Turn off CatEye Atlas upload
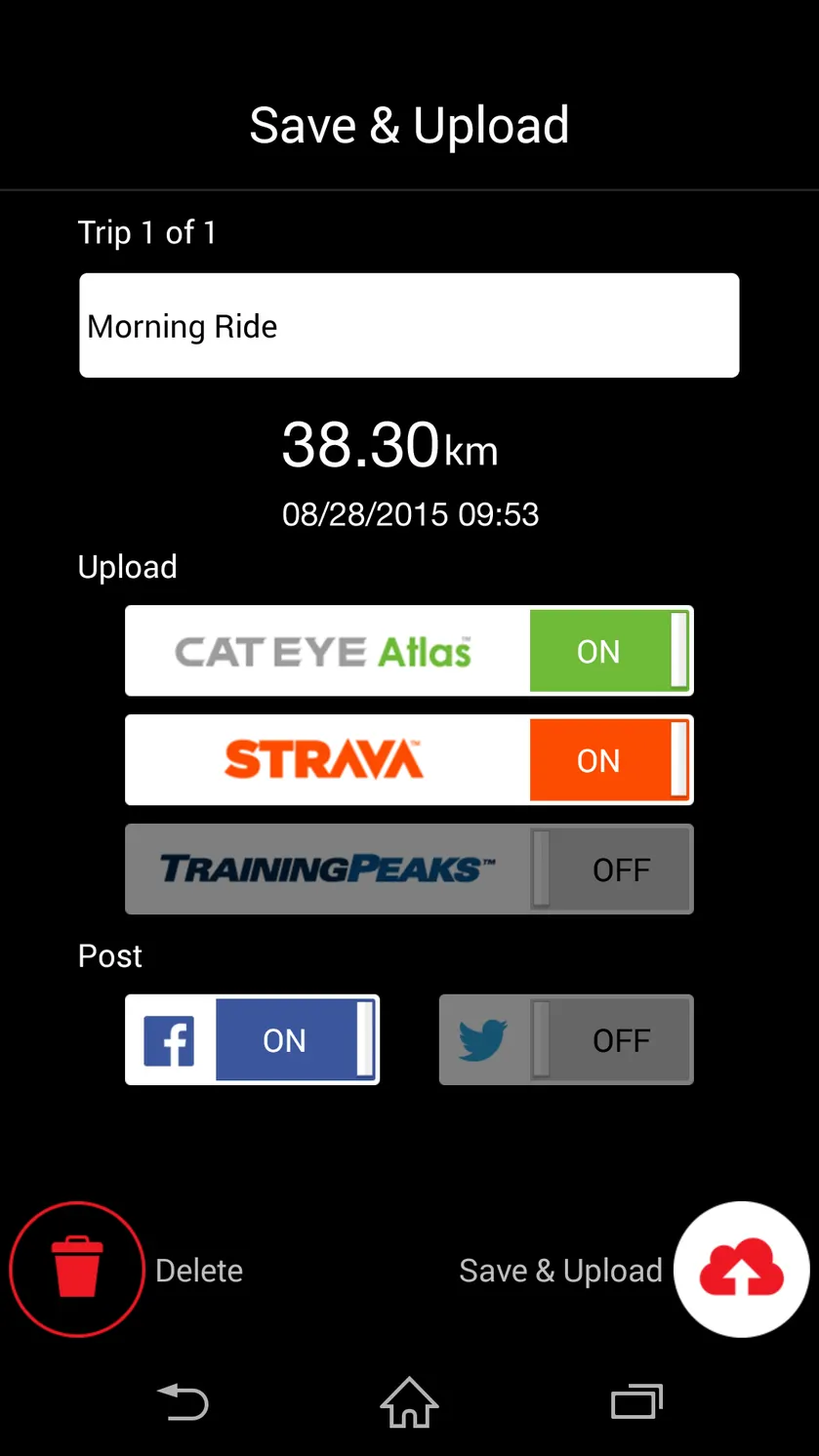819x1456 pixels. point(609,651)
